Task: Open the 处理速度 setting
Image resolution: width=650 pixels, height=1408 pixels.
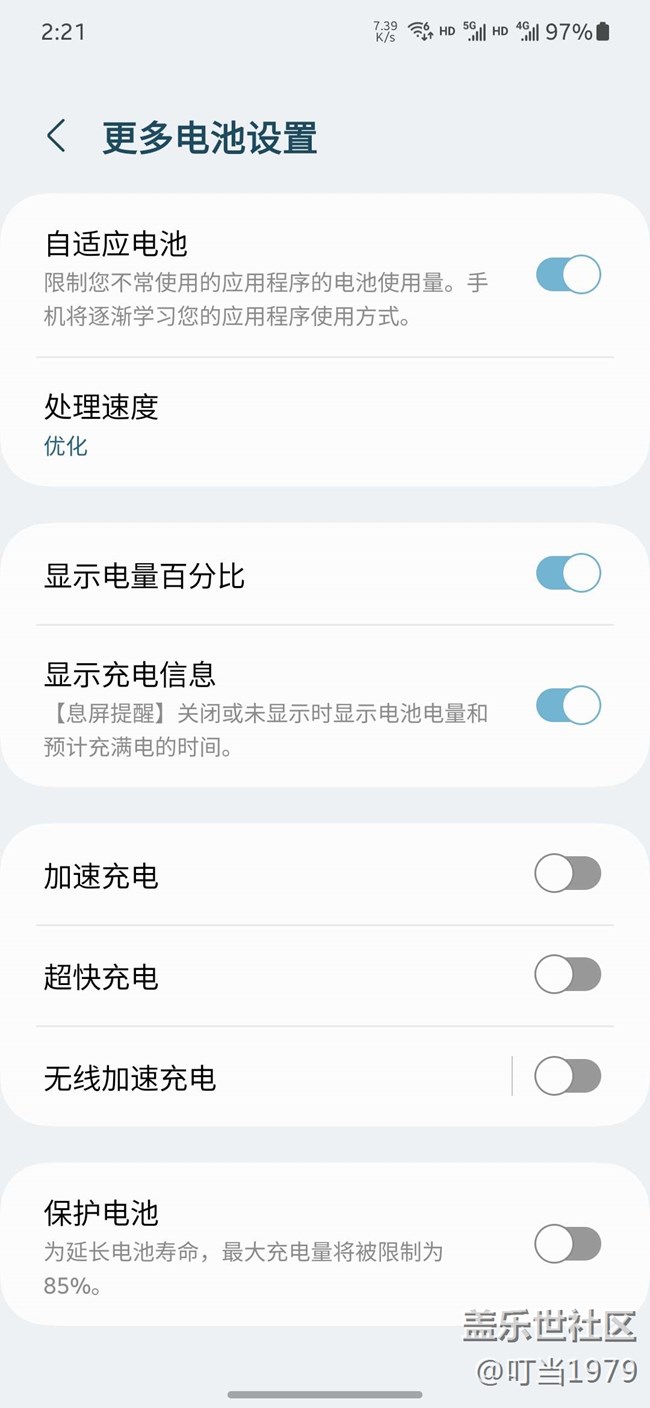Action: (325, 424)
